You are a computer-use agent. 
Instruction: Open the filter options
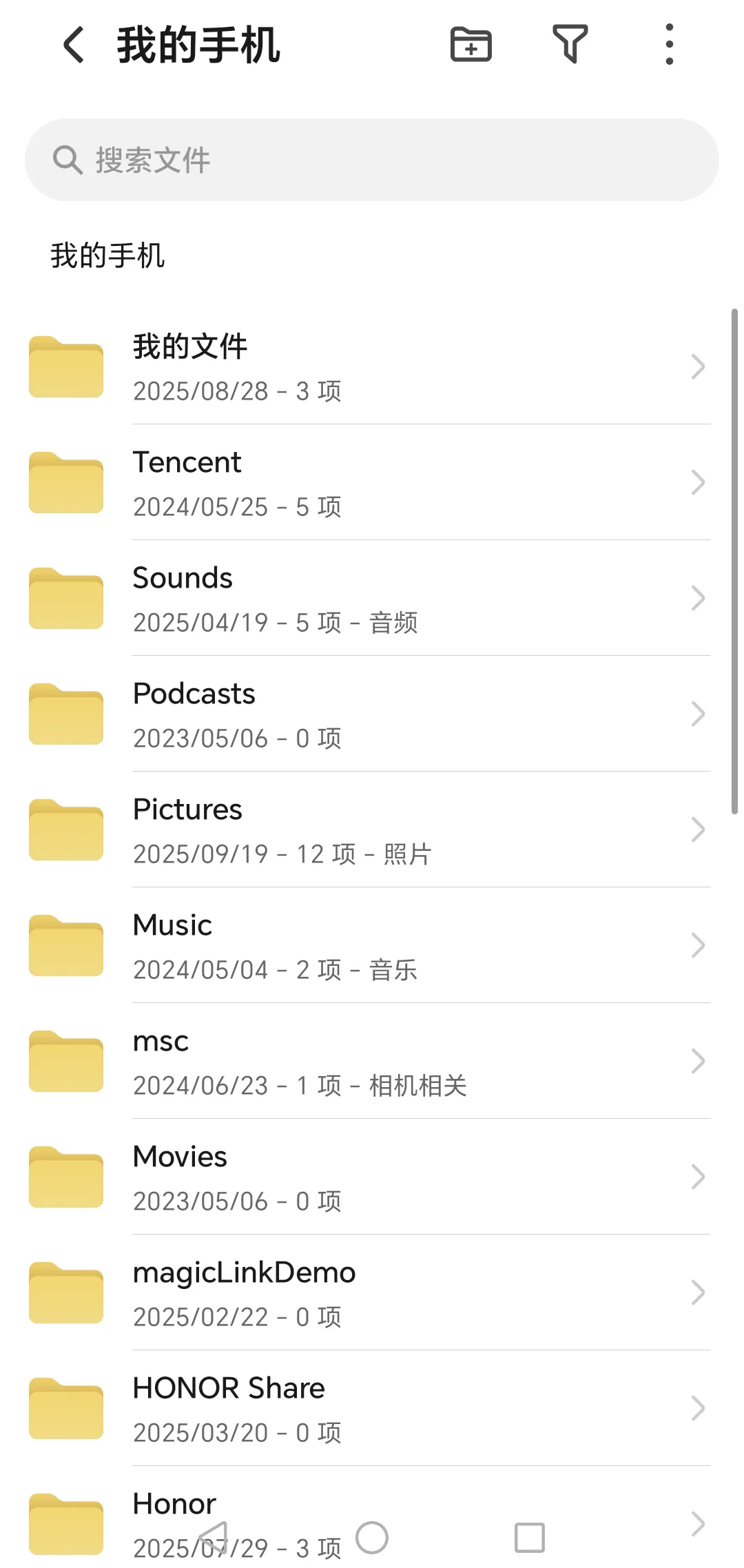(x=570, y=44)
